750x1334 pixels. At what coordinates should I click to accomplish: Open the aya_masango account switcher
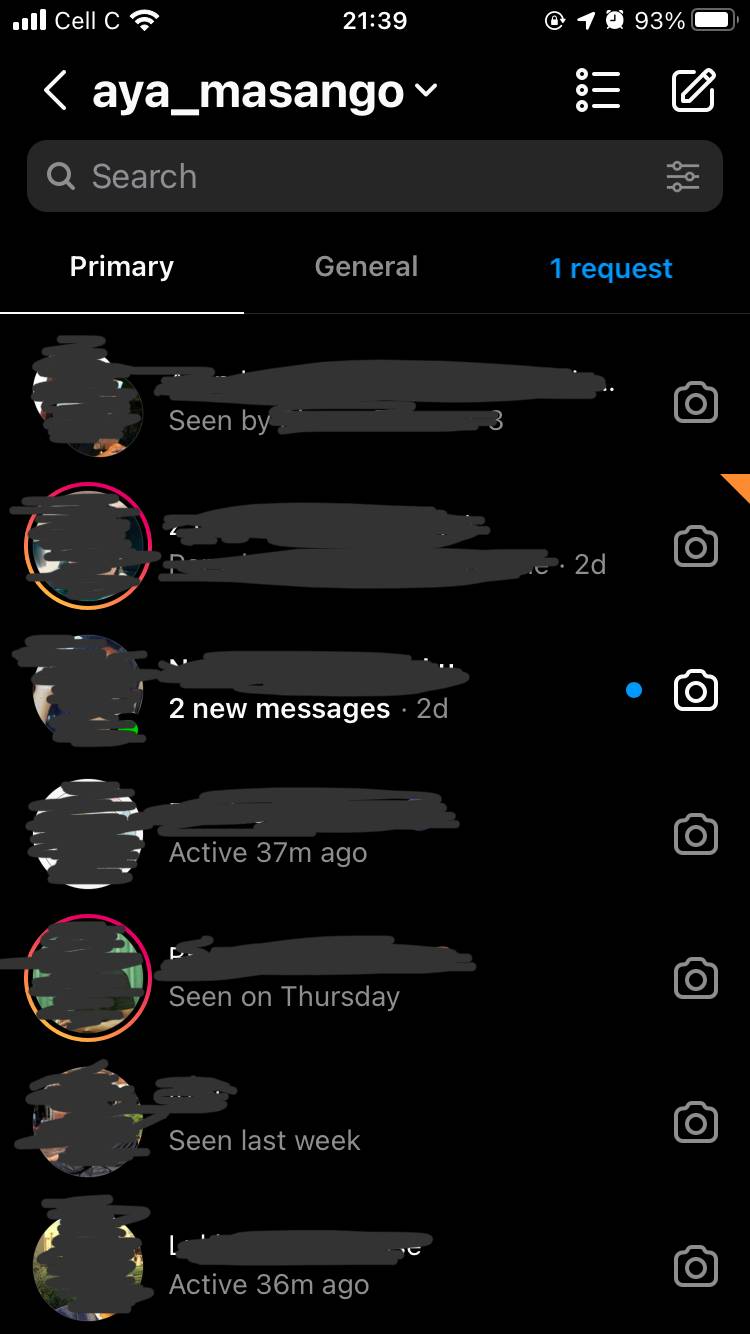(x=265, y=92)
